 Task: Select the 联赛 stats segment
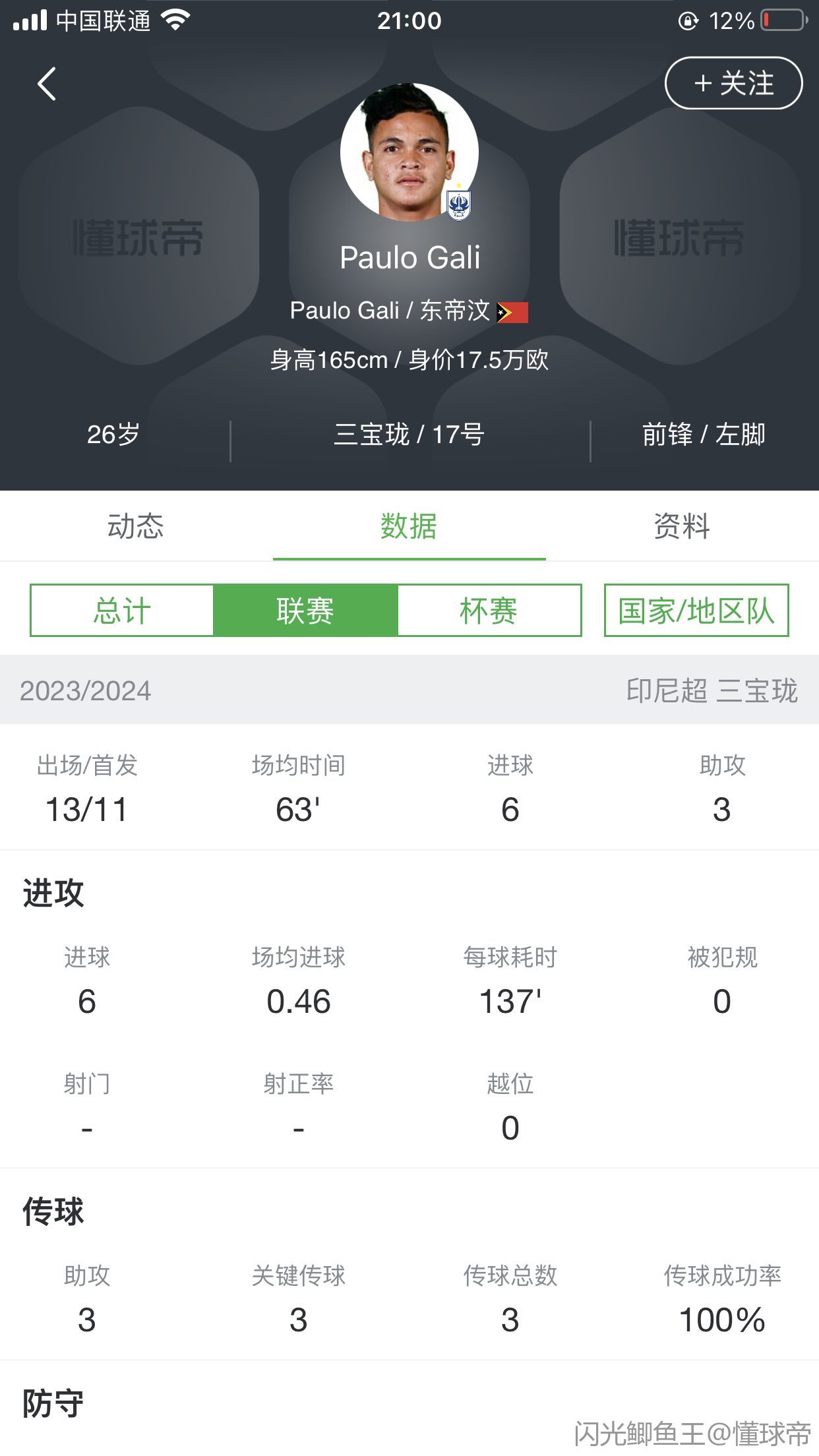click(x=305, y=611)
